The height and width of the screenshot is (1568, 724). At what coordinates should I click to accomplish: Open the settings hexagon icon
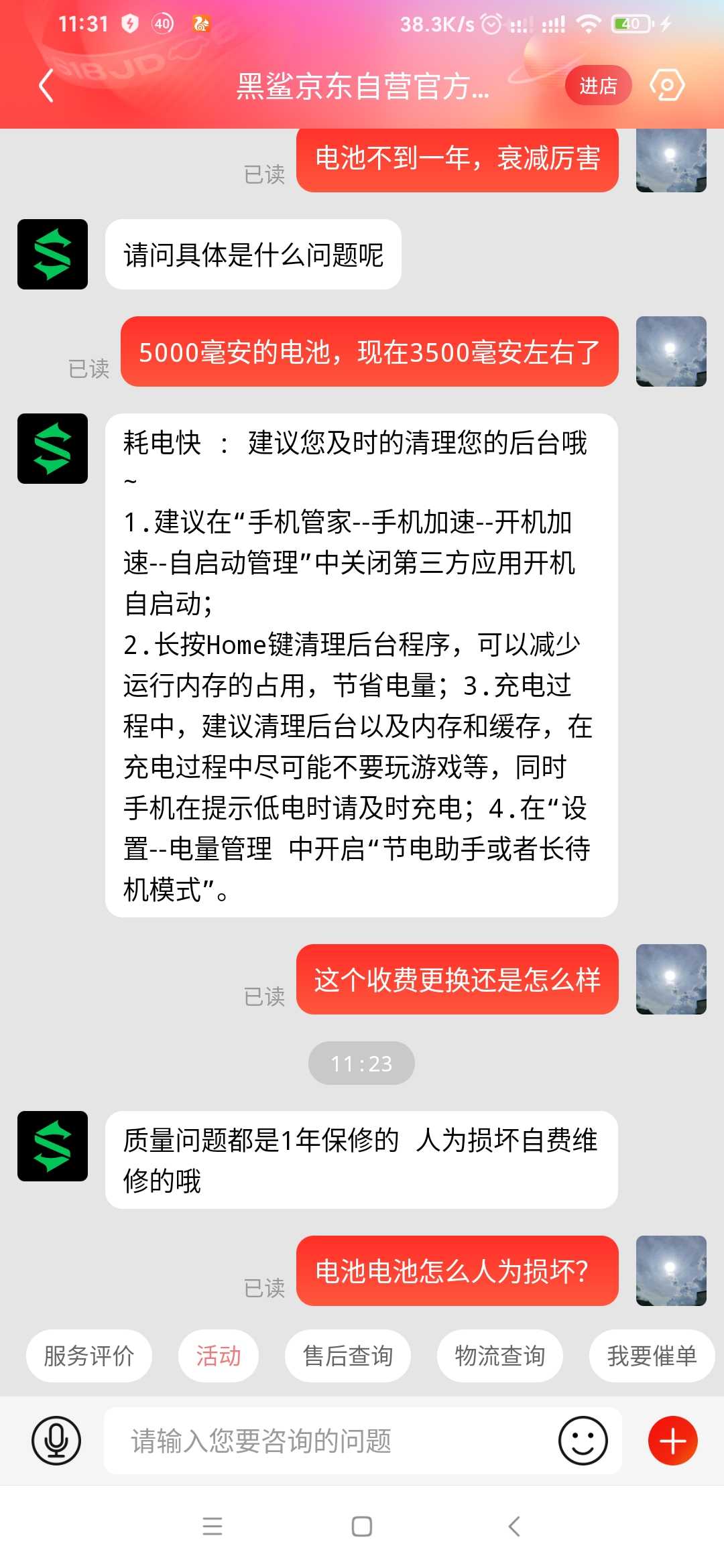[667, 85]
